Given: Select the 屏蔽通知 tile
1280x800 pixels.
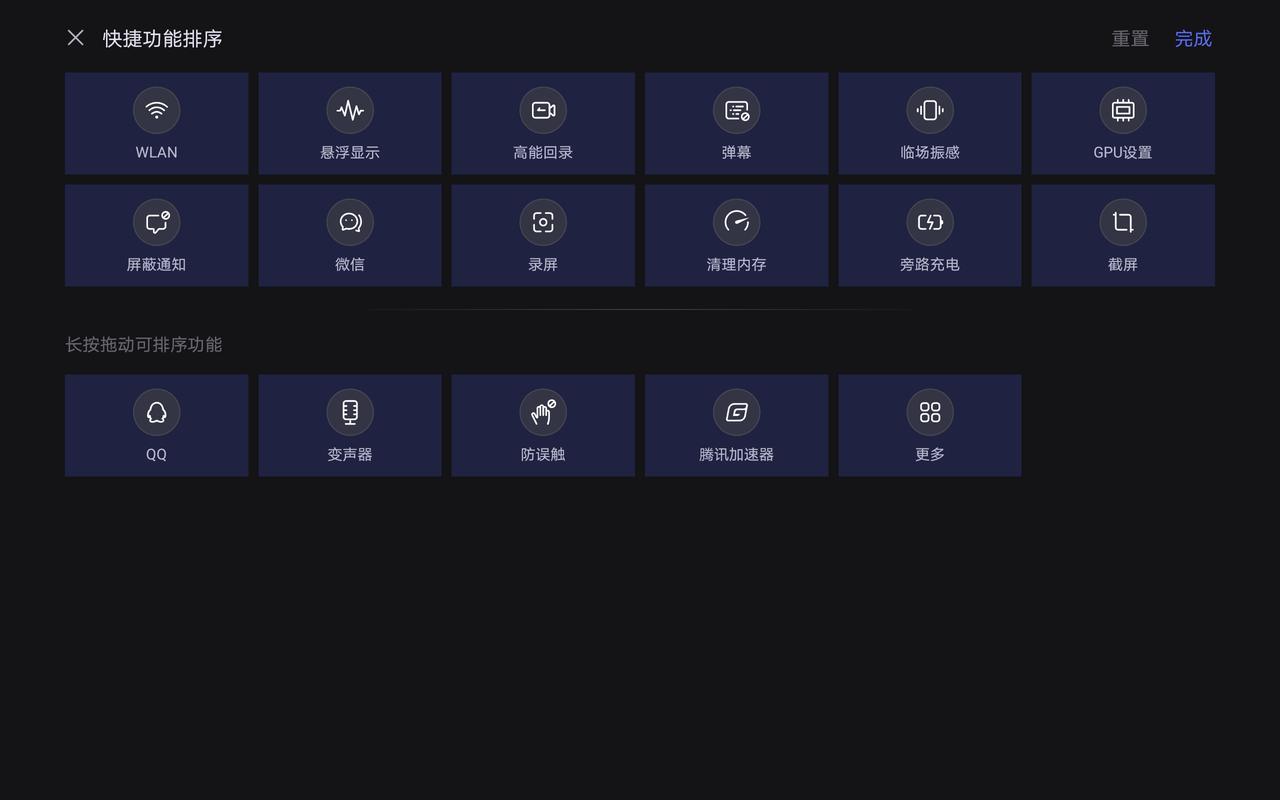Looking at the screenshot, I should 157,236.
